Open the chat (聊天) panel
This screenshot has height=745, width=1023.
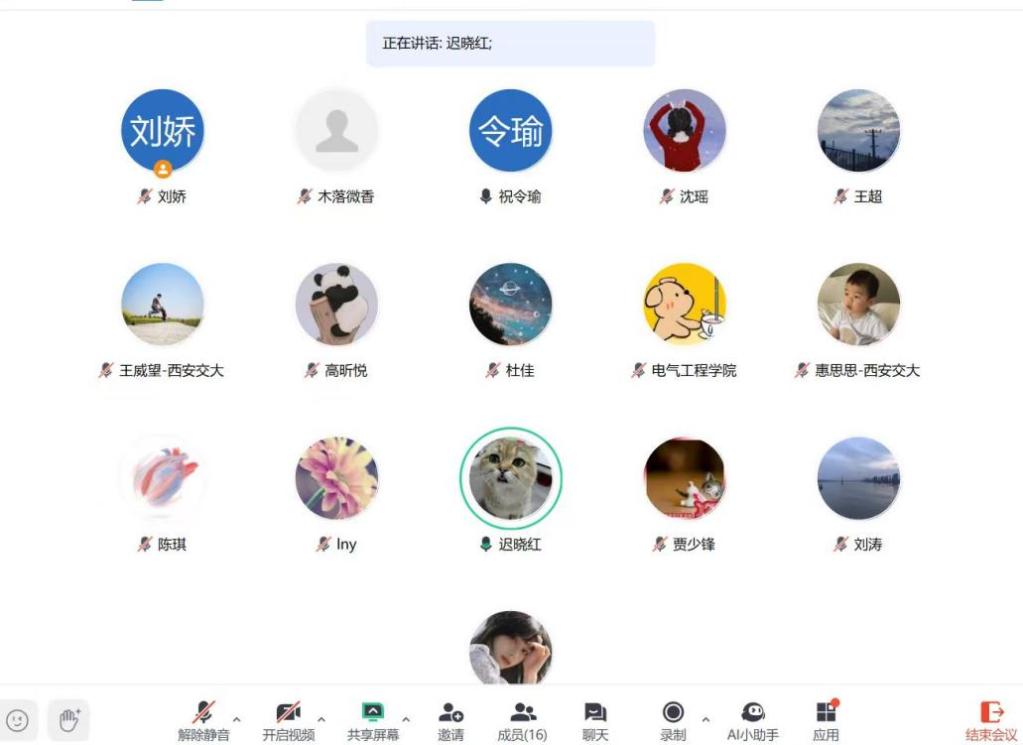click(595, 720)
